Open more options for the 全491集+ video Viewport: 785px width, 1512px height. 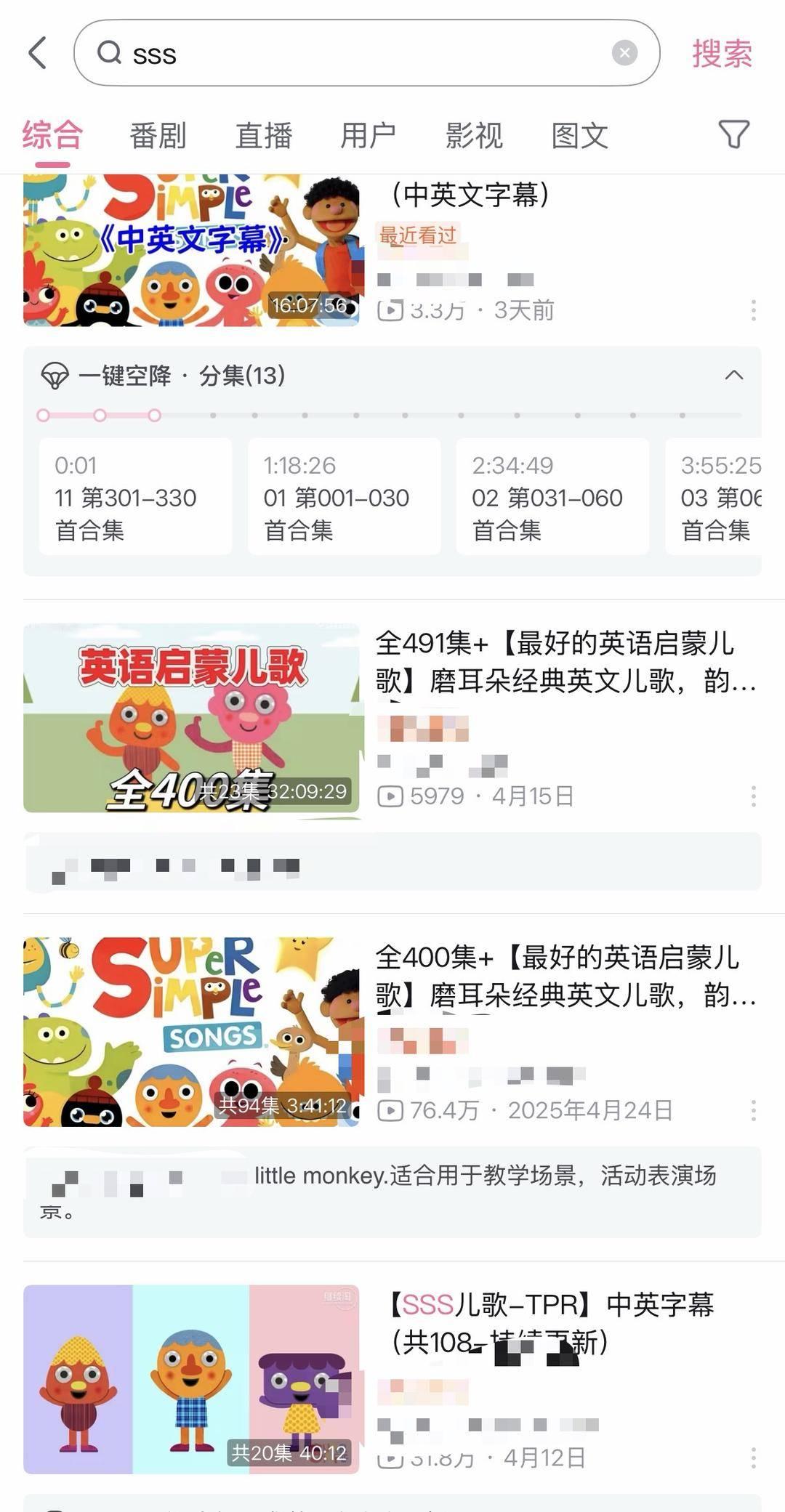click(x=753, y=796)
